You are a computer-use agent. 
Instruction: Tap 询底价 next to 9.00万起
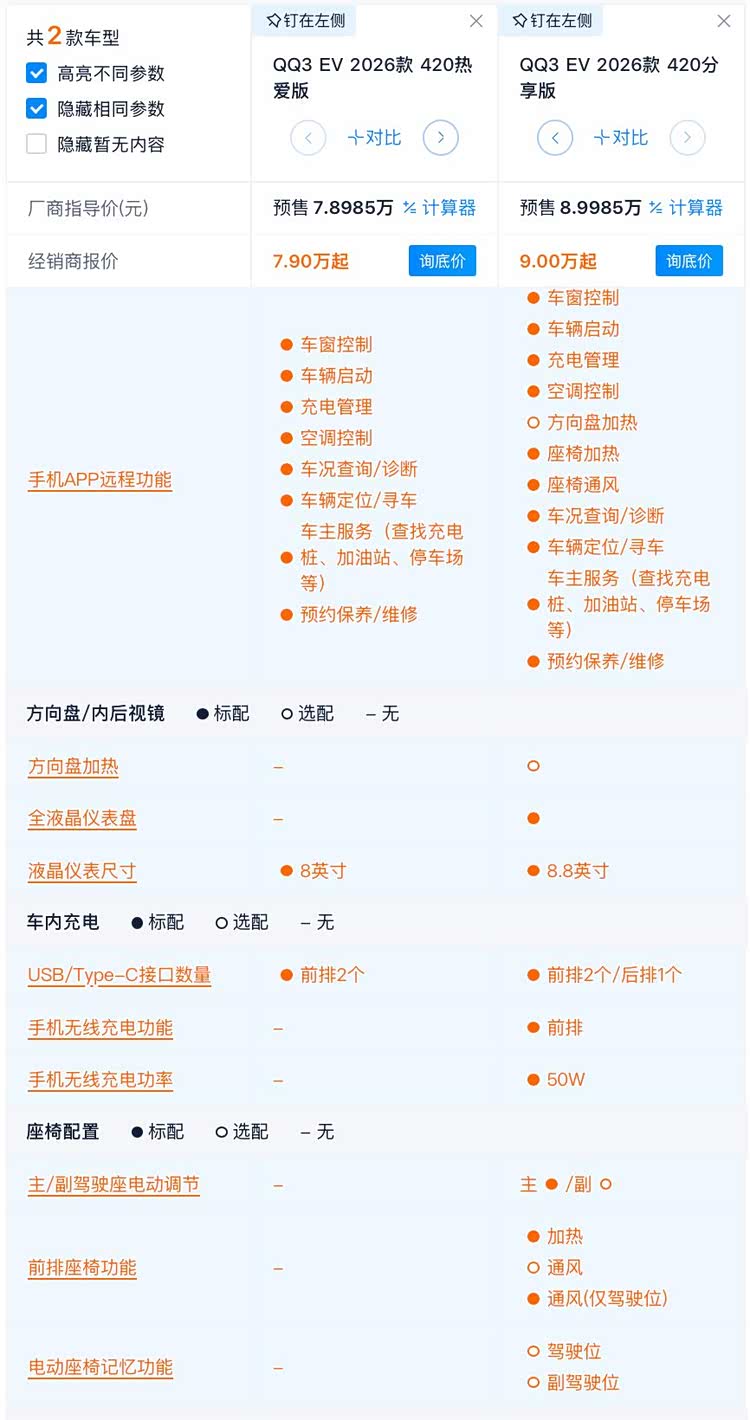pos(688,261)
